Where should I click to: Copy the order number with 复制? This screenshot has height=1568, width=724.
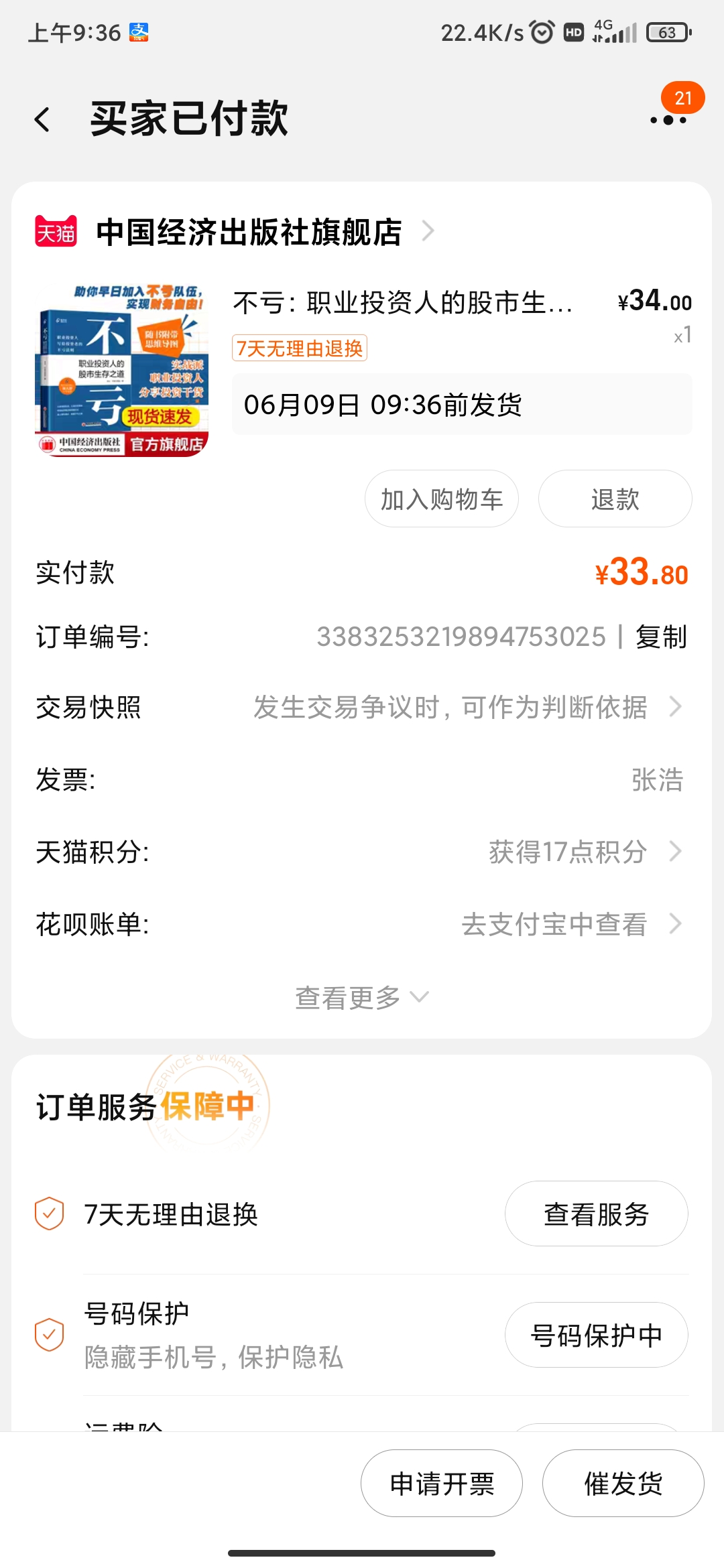pos(661,637)
